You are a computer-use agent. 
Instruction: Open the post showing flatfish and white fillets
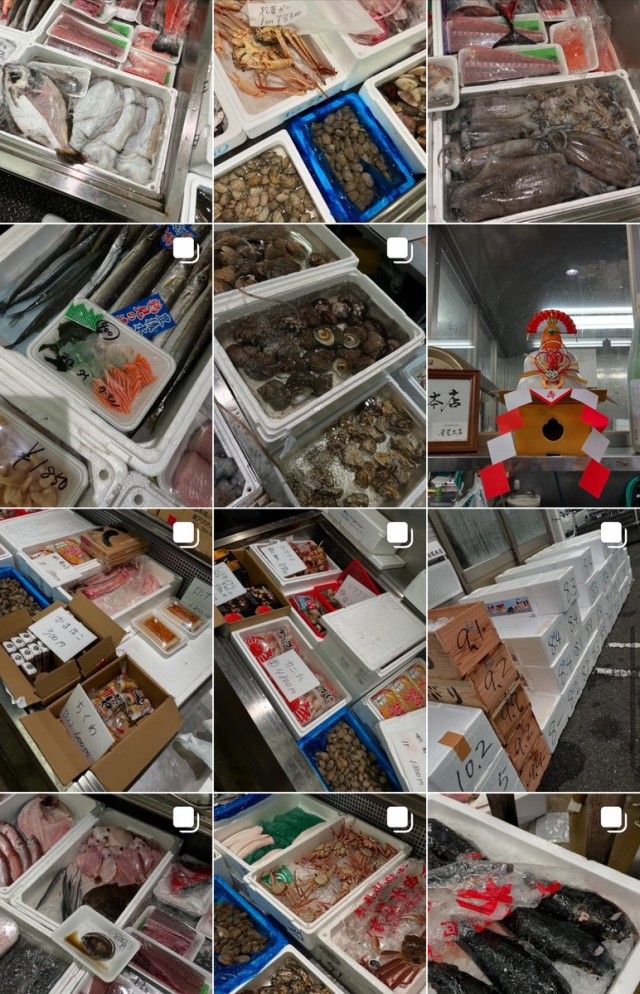coord(105,110)
